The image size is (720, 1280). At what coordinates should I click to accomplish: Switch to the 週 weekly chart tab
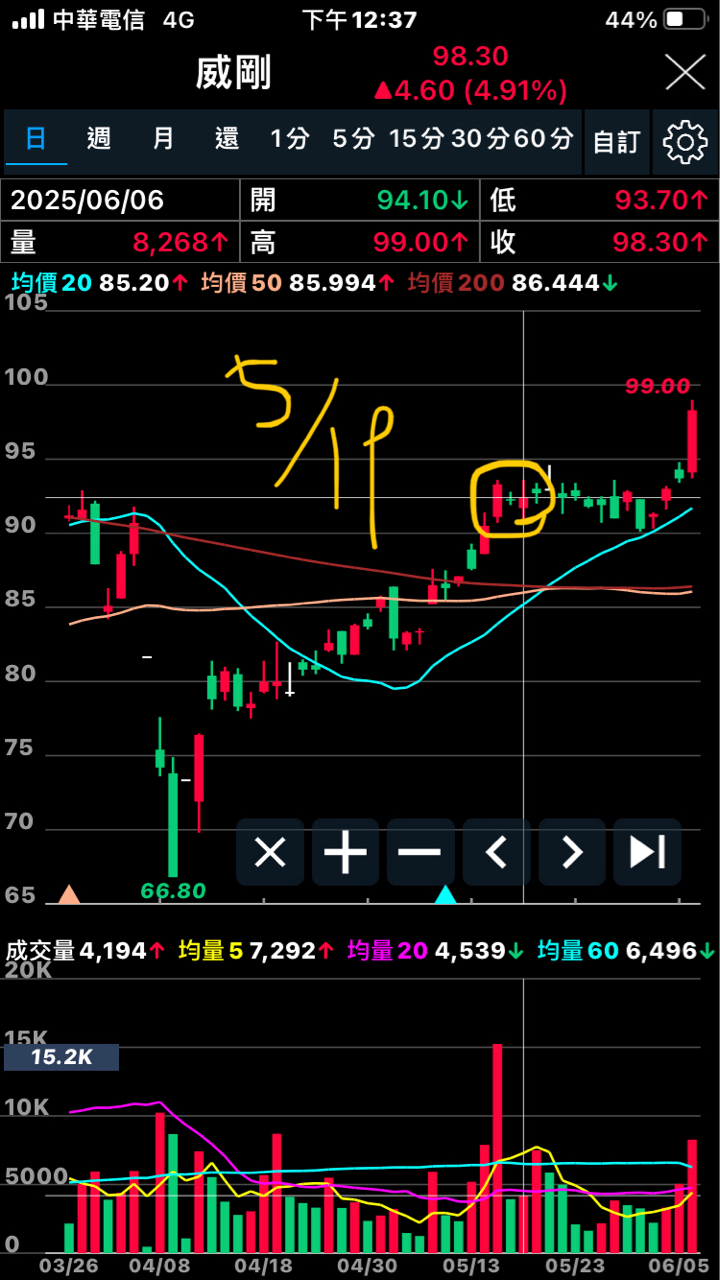pos(98,140)
